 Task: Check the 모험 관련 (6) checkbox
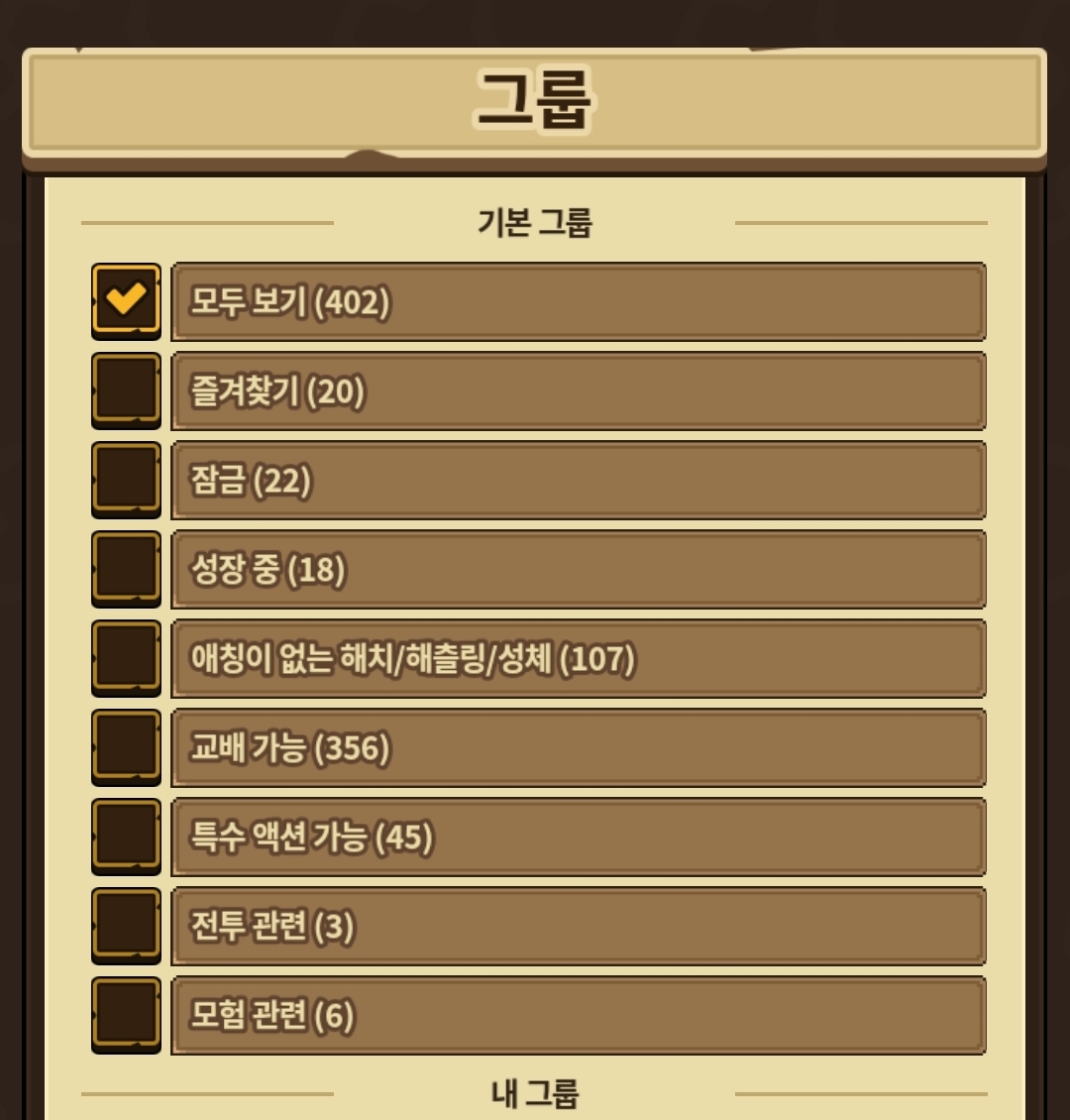pyautogui.click(x=126, y=1014)
